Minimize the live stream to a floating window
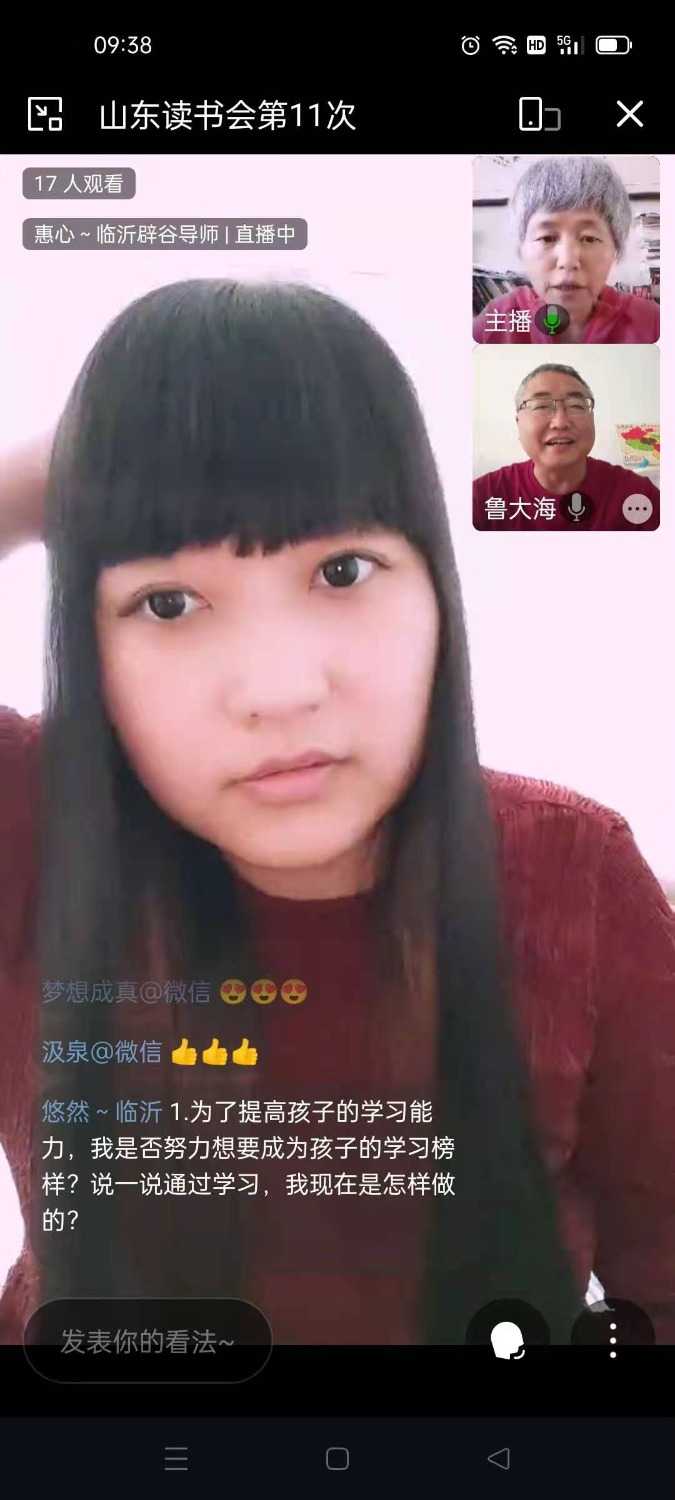 (x=45, y=114)
